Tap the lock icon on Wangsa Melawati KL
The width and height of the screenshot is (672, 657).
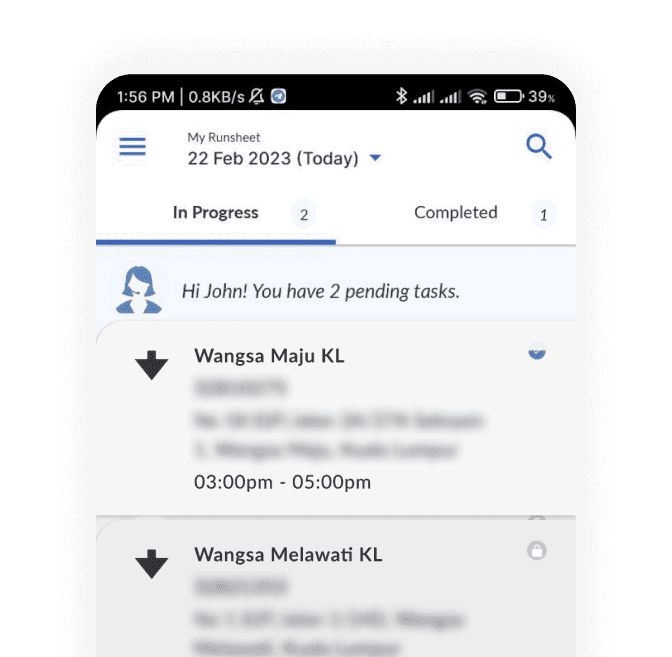537,551
